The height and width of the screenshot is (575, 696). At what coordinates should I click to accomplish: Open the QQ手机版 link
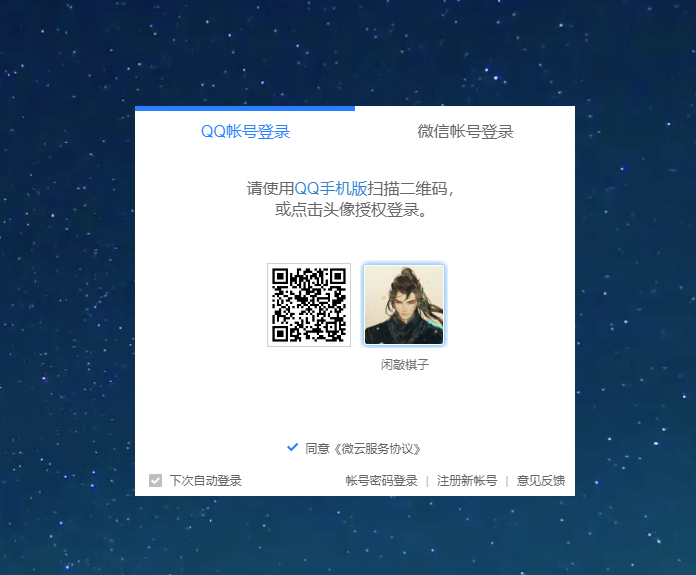[330, 188]
